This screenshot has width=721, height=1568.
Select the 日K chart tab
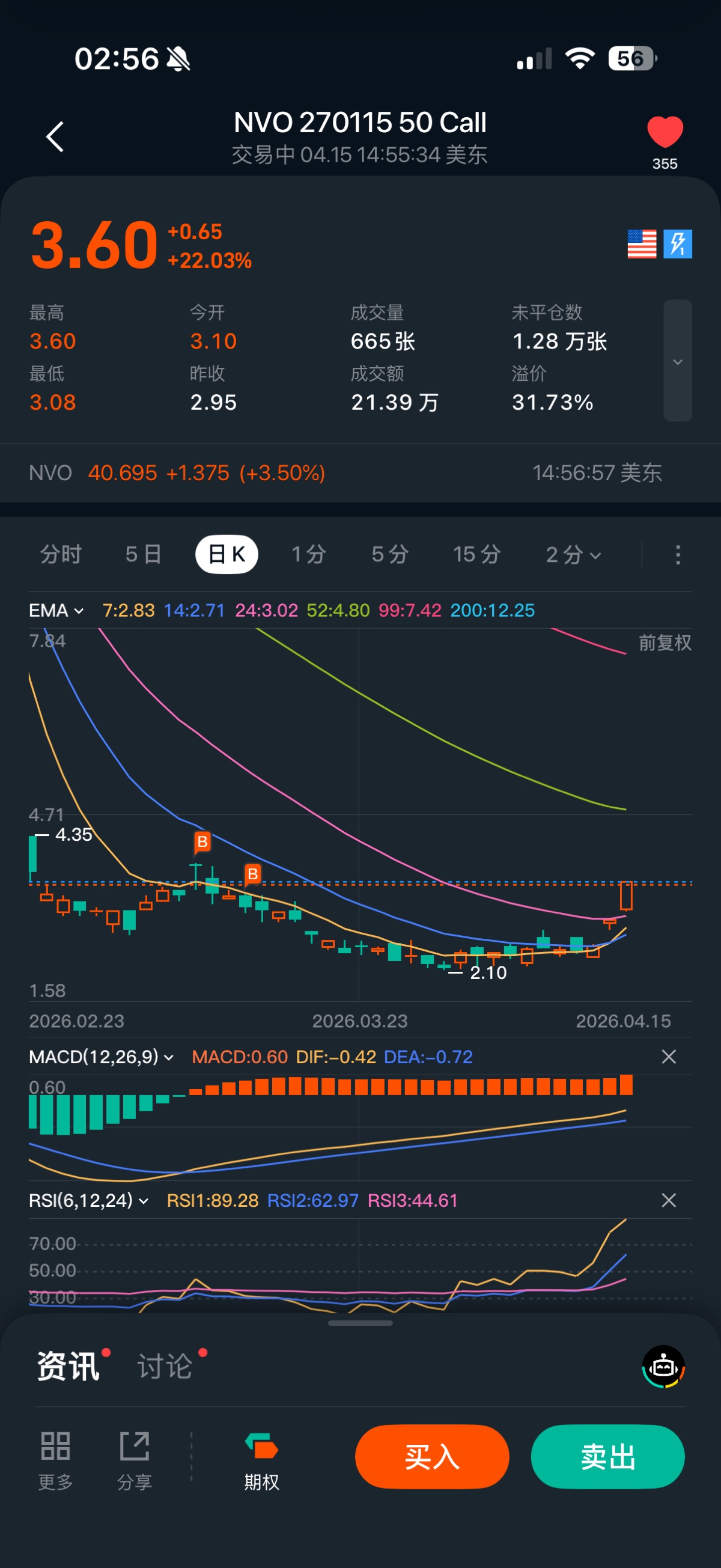click(x=227, y=555)
